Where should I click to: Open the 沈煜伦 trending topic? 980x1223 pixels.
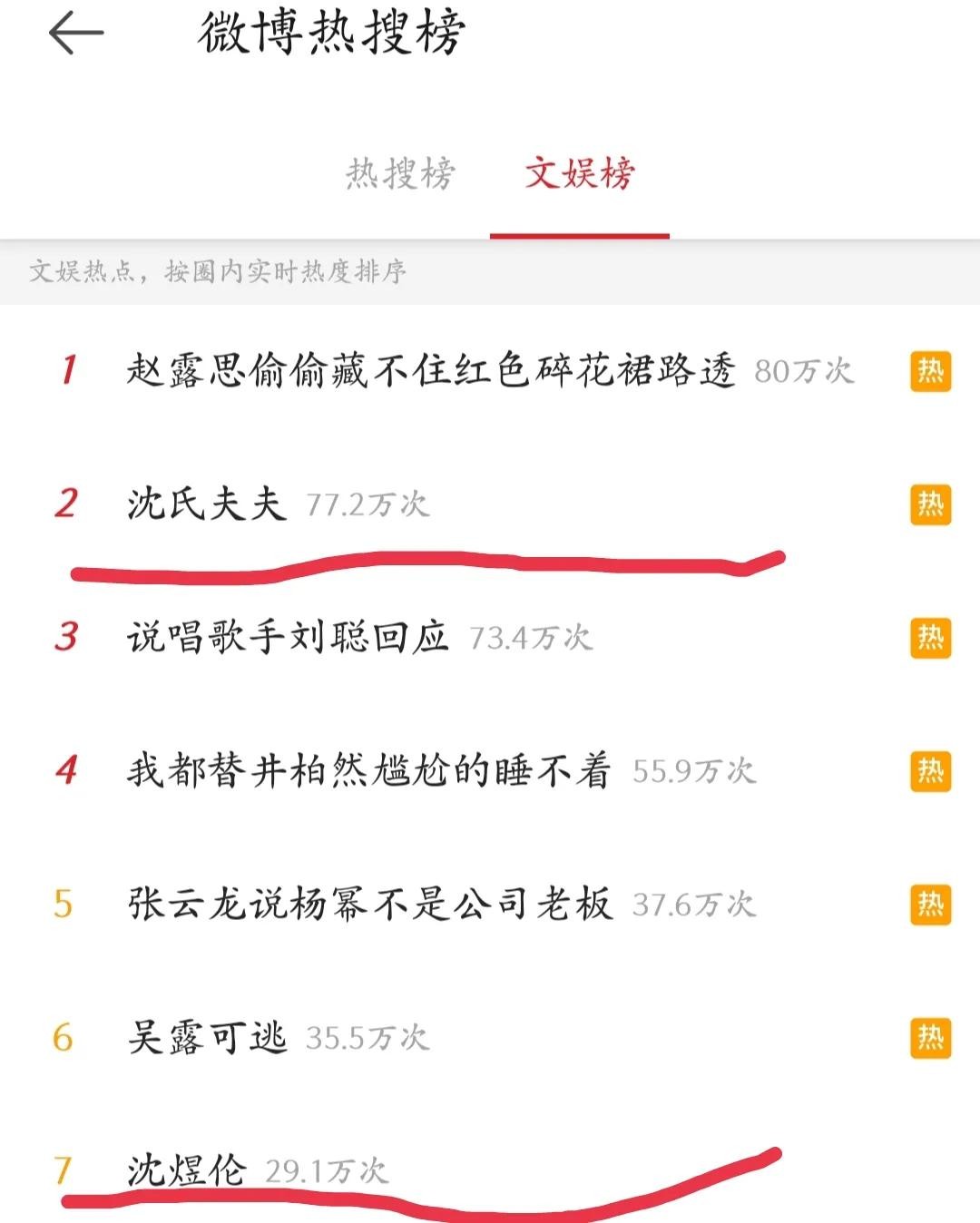pos(187,1170)
